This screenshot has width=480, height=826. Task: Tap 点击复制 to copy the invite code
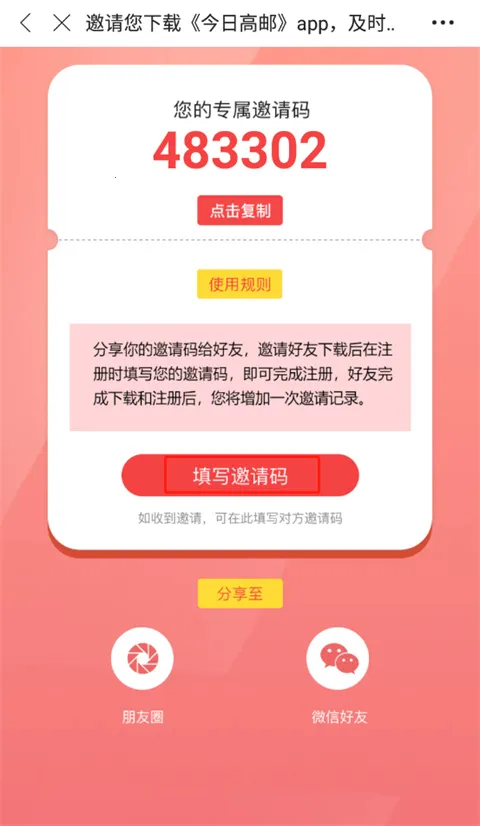click(x=240, y=211)
